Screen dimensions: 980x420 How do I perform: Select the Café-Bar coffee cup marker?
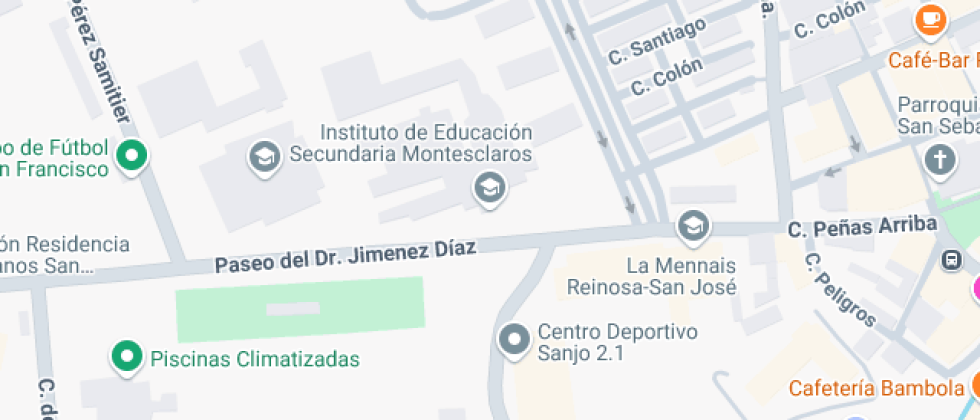pyautogui.click(x=932, y=21)
